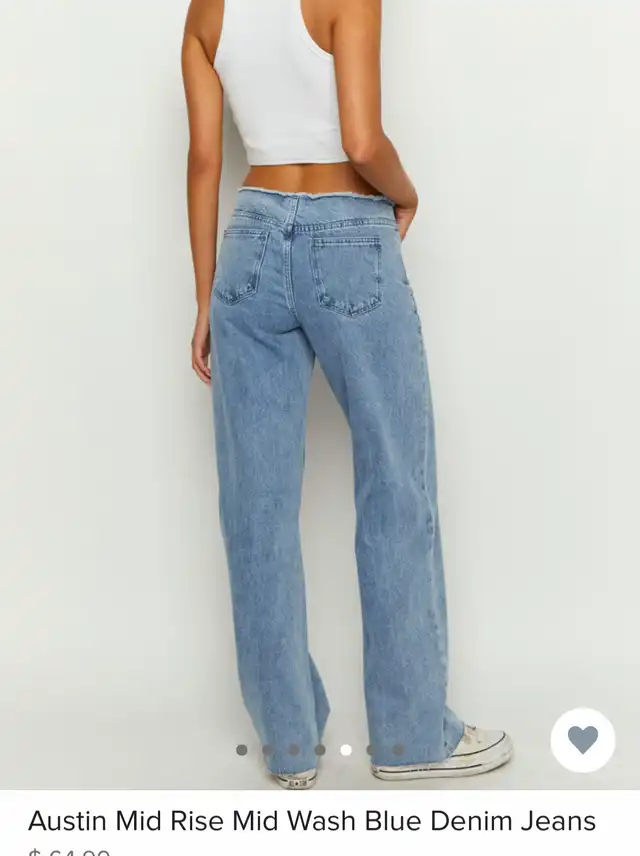Viewport: 640px width, 856px height.
Task: Add the Austin jeans to wishlist
Action: pos(582,740)
